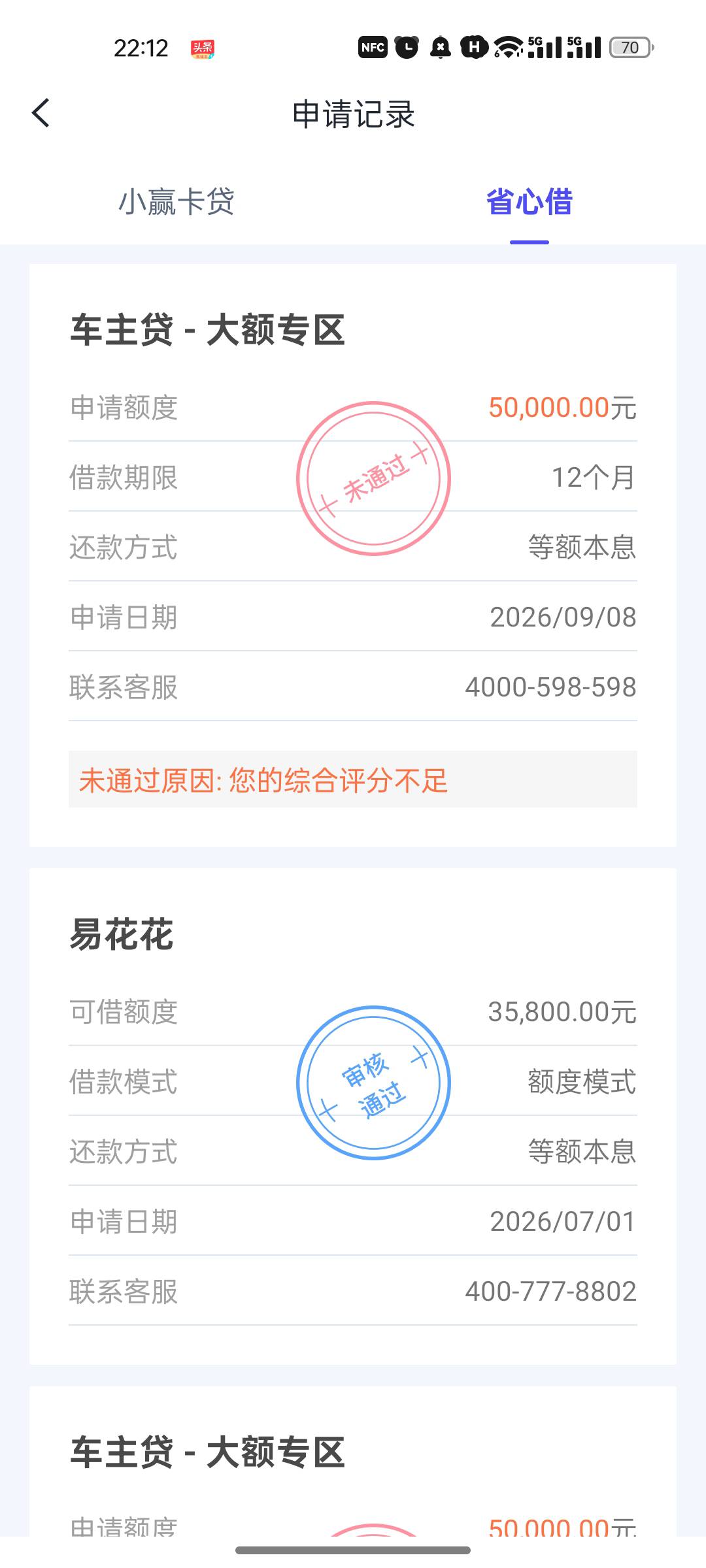Switch to the 小赢卡贷 tab

pyautogui.click(x=176, y=201)
